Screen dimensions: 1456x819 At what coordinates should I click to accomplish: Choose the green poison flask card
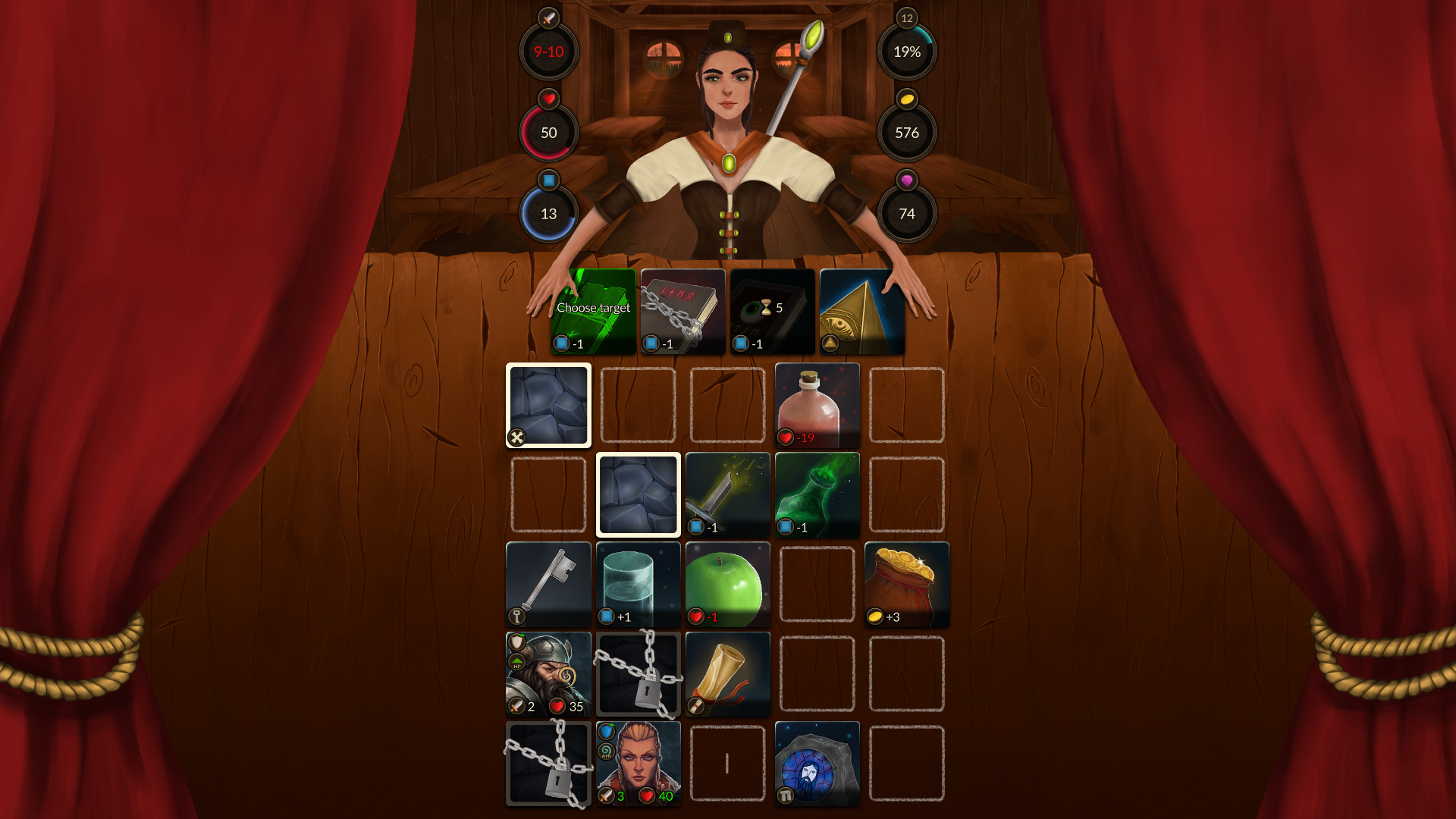point(817,494)
